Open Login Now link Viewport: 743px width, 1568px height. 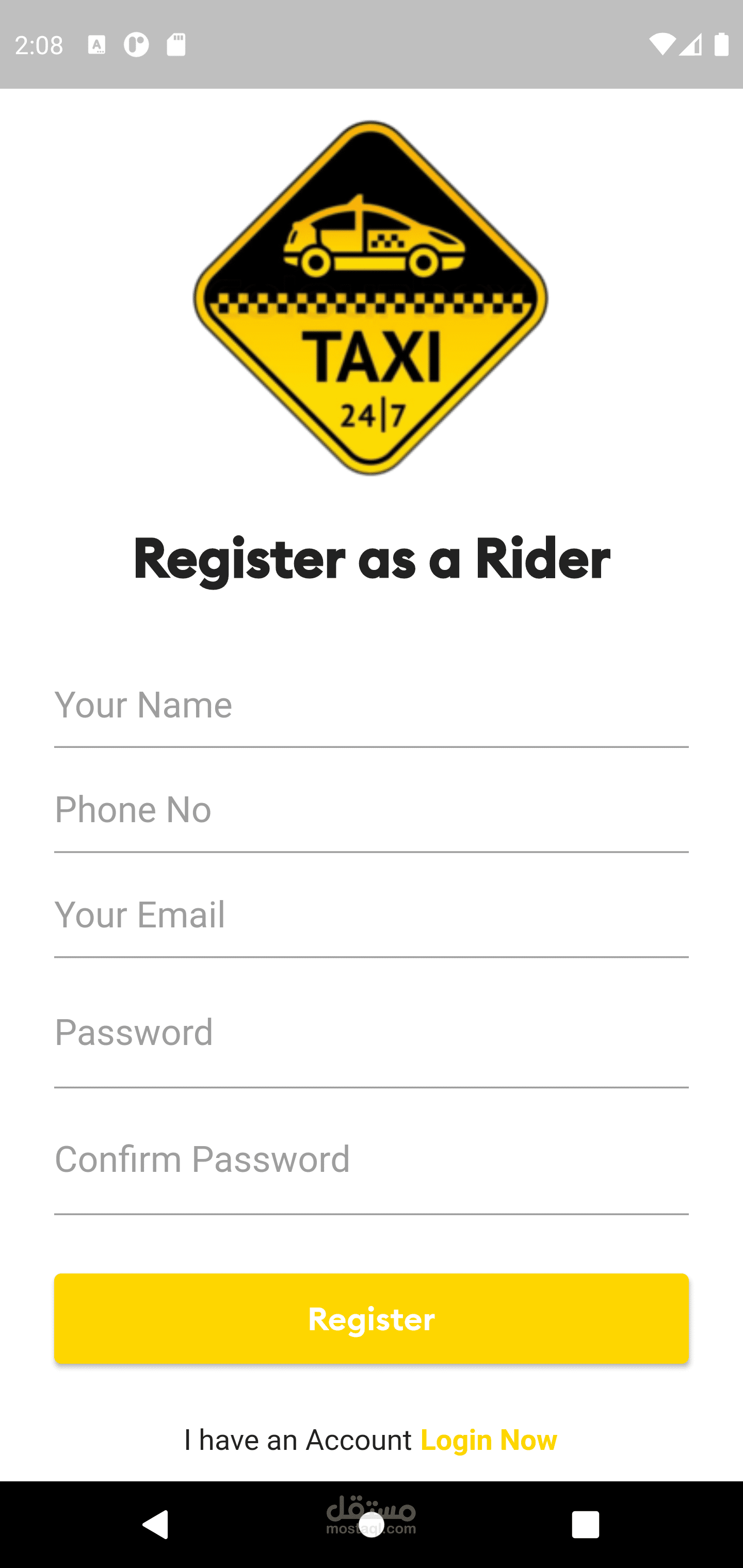point(489,1440)
